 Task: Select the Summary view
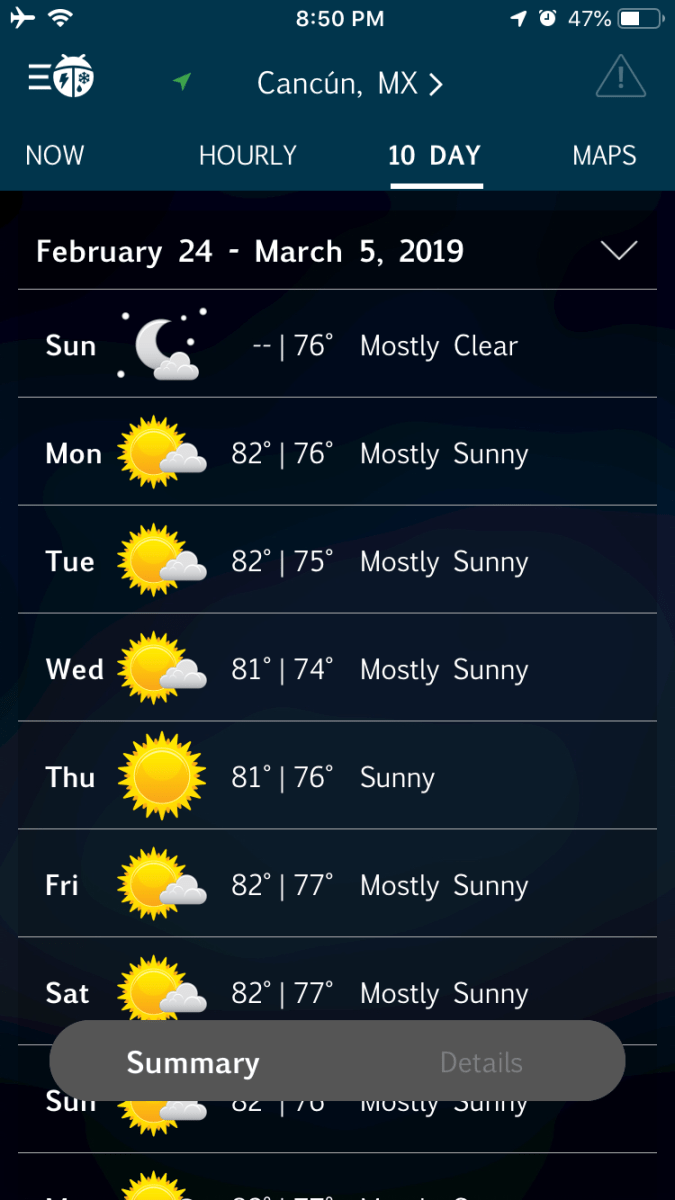(193, 1063)
